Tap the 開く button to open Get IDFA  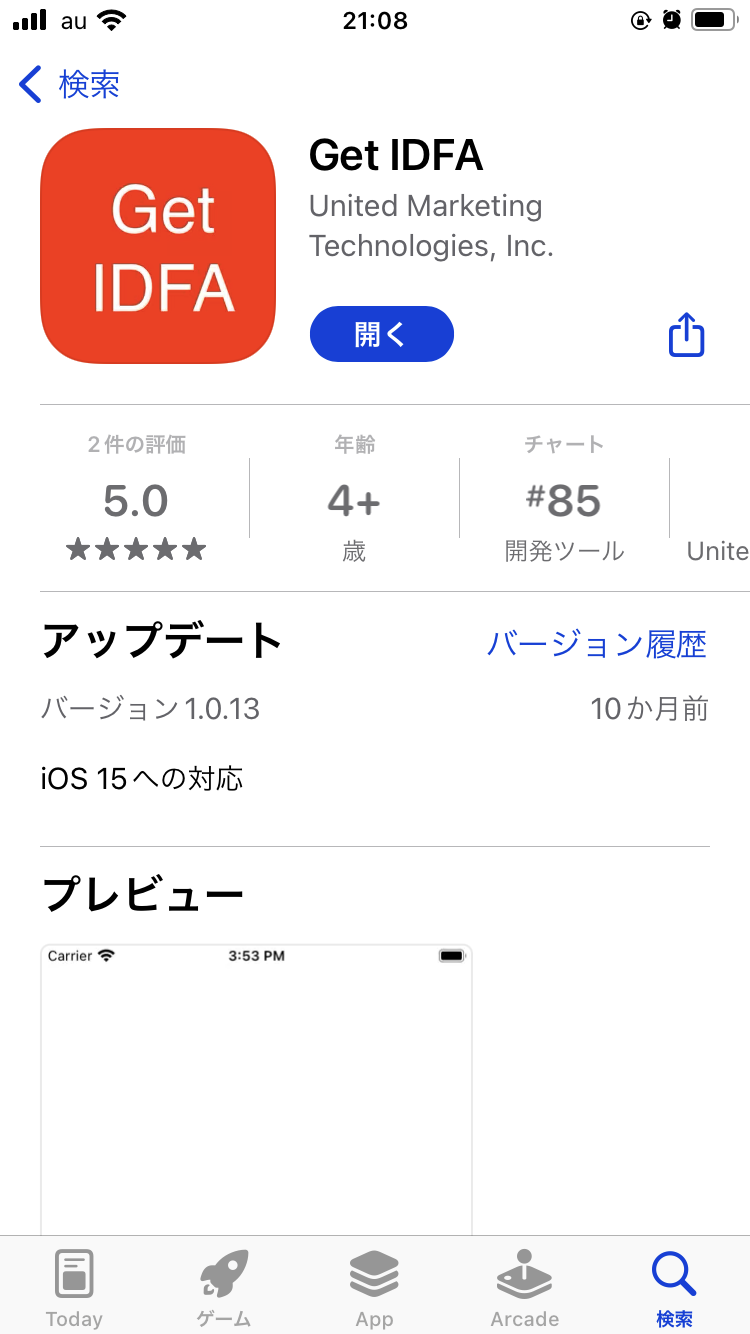(x=382, y=334)
